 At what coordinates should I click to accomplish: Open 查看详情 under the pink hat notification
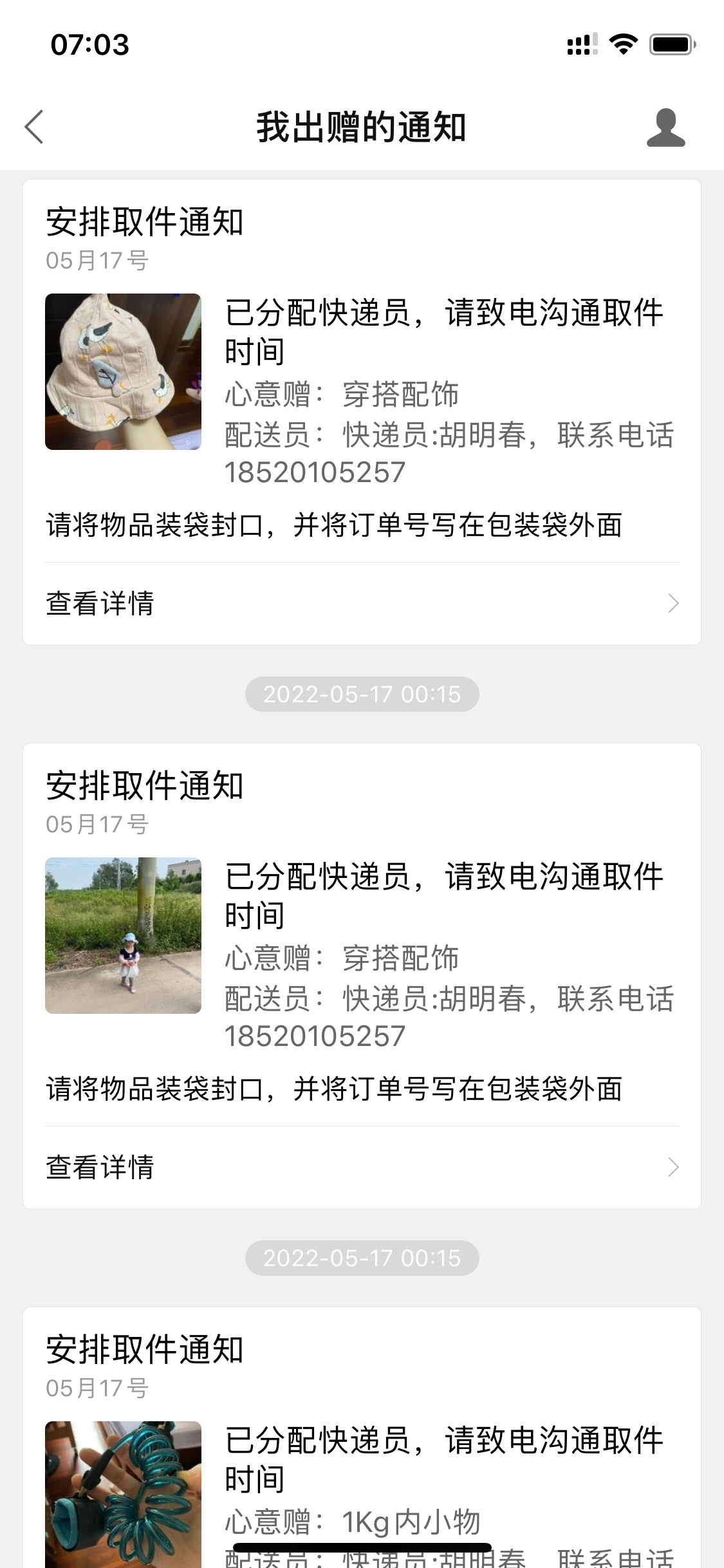click(362, 604)
